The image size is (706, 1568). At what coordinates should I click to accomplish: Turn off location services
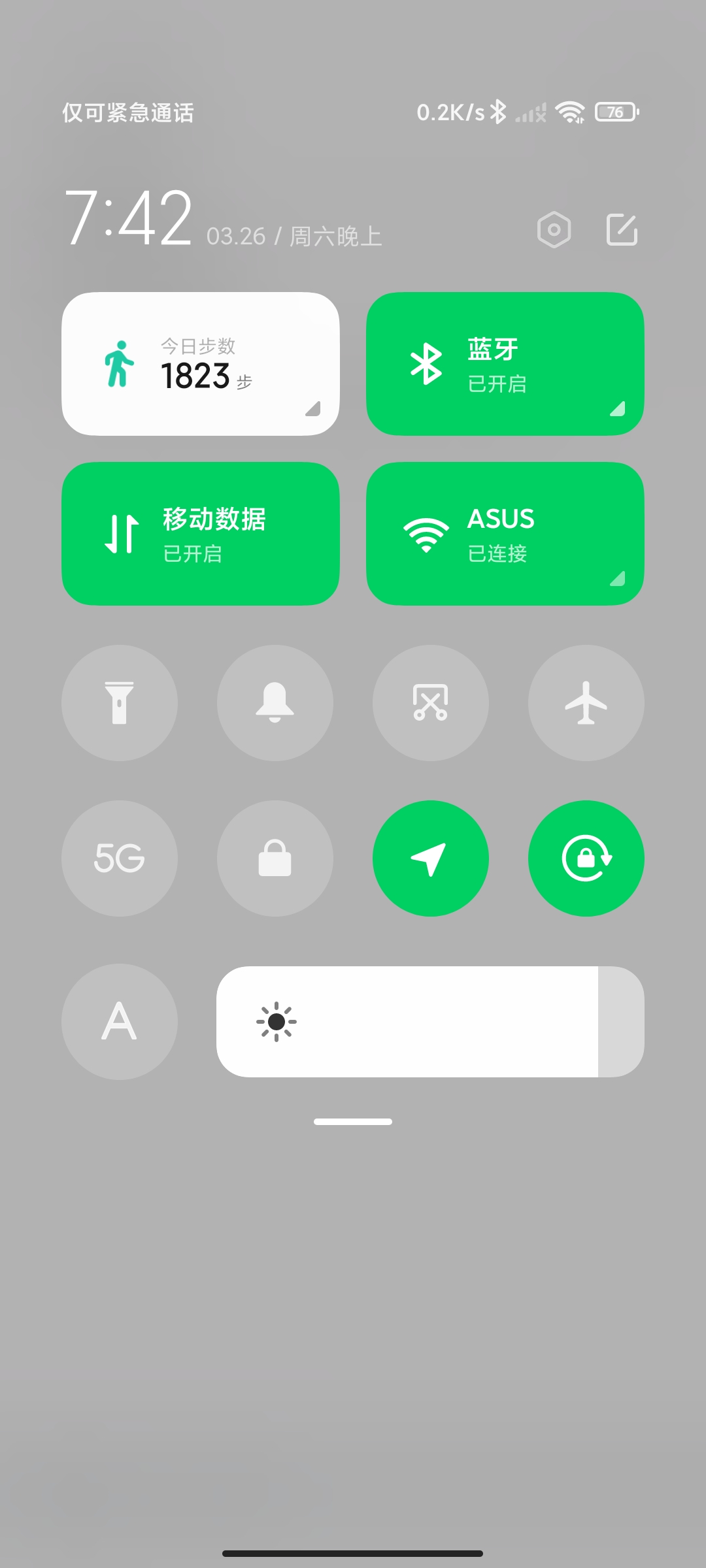[431, 858]
